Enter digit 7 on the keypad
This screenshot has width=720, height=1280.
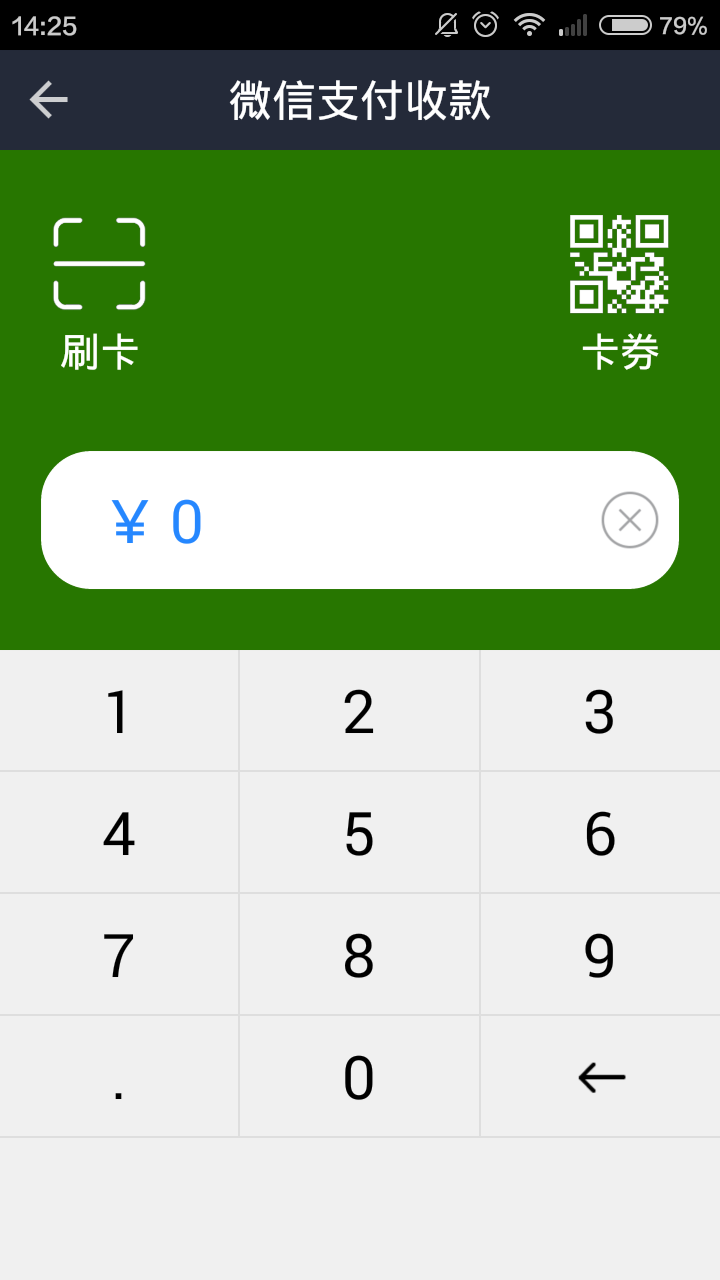119,955
